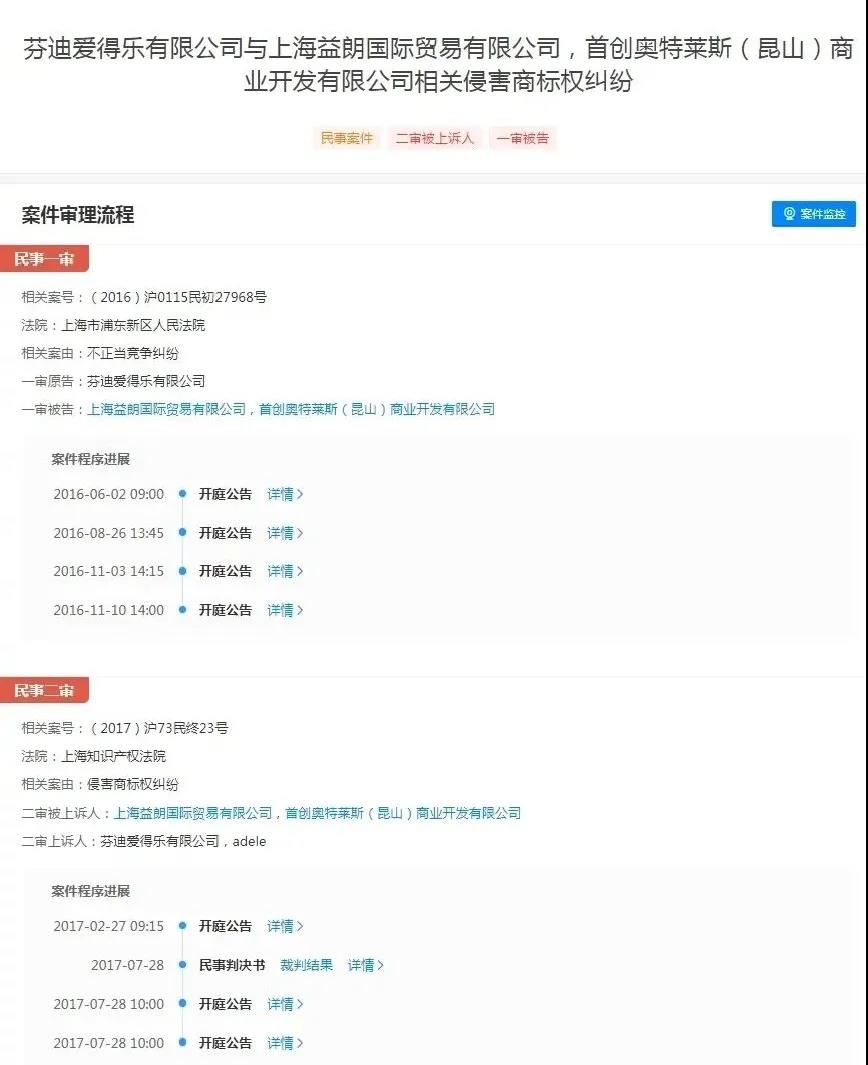868x1065 pixels.
Task: Open 首创奥特莱斯 company in 二审被上诉人 line
Action: (x=403, y=813)
